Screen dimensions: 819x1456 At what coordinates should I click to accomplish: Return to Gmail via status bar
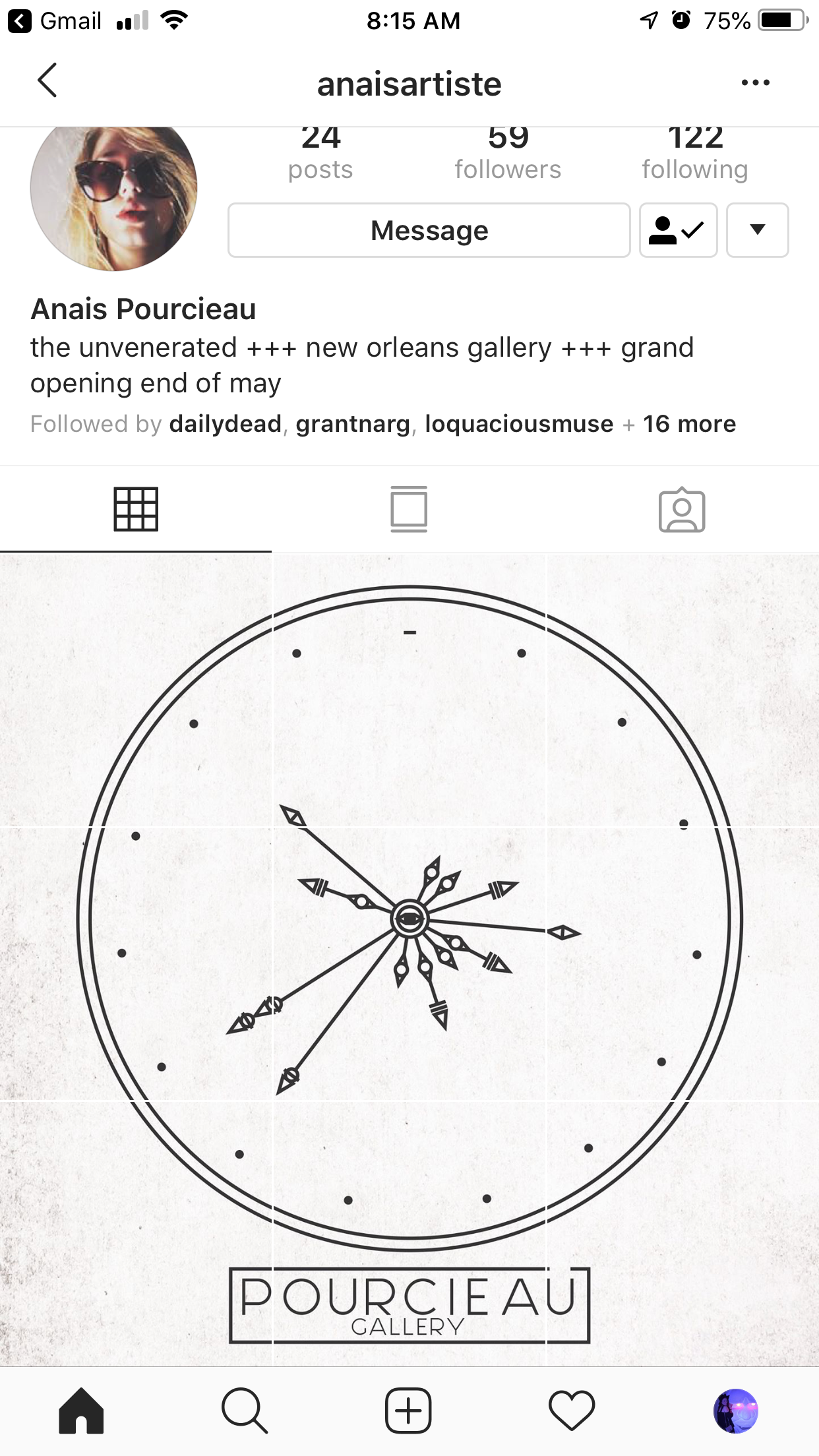[55, 21]
